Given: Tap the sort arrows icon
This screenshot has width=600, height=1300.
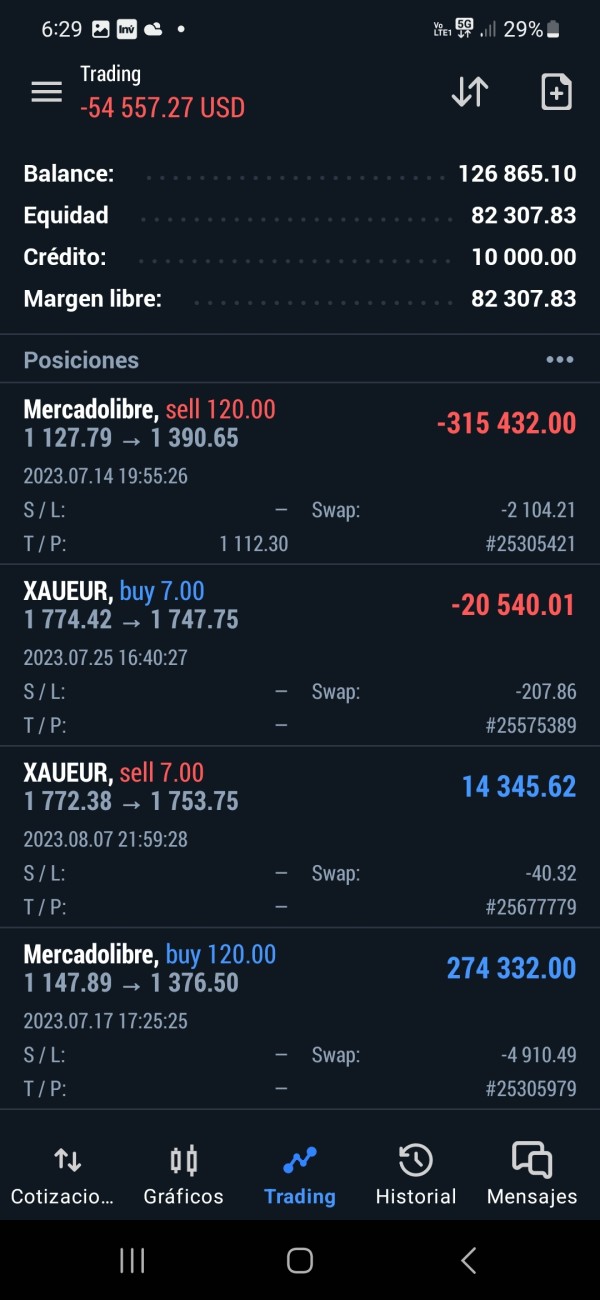Looking at the screenshot, I should coord(469,92).
